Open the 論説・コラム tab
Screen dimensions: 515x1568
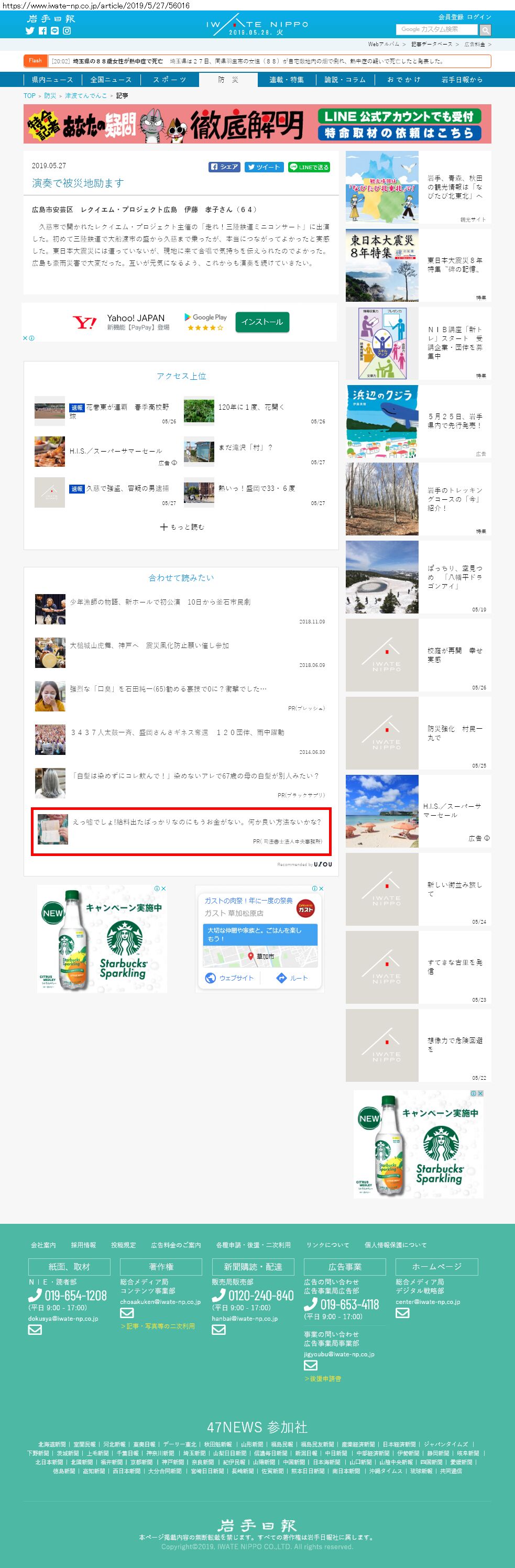345,80
